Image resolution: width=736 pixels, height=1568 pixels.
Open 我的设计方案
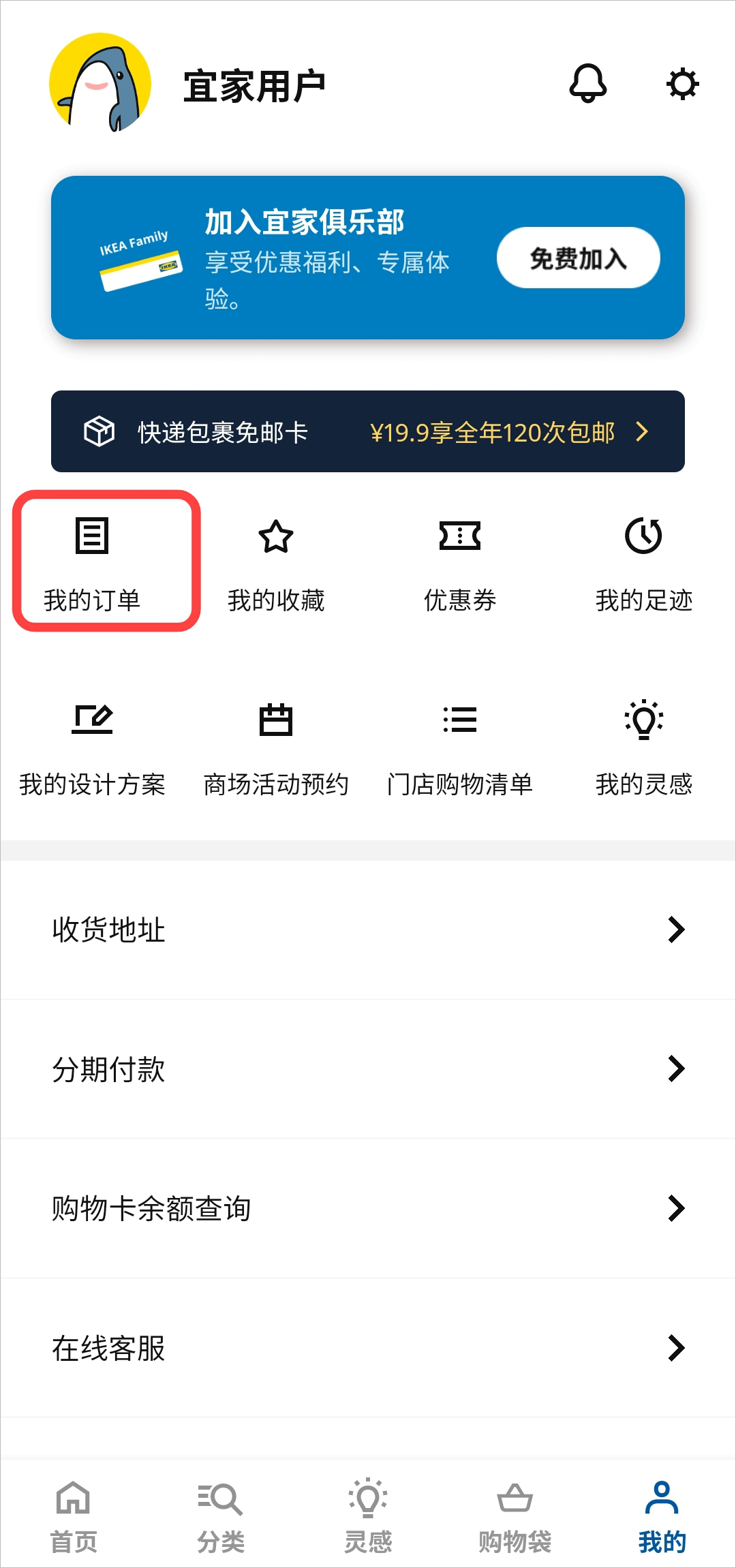[x=92, y=748]
